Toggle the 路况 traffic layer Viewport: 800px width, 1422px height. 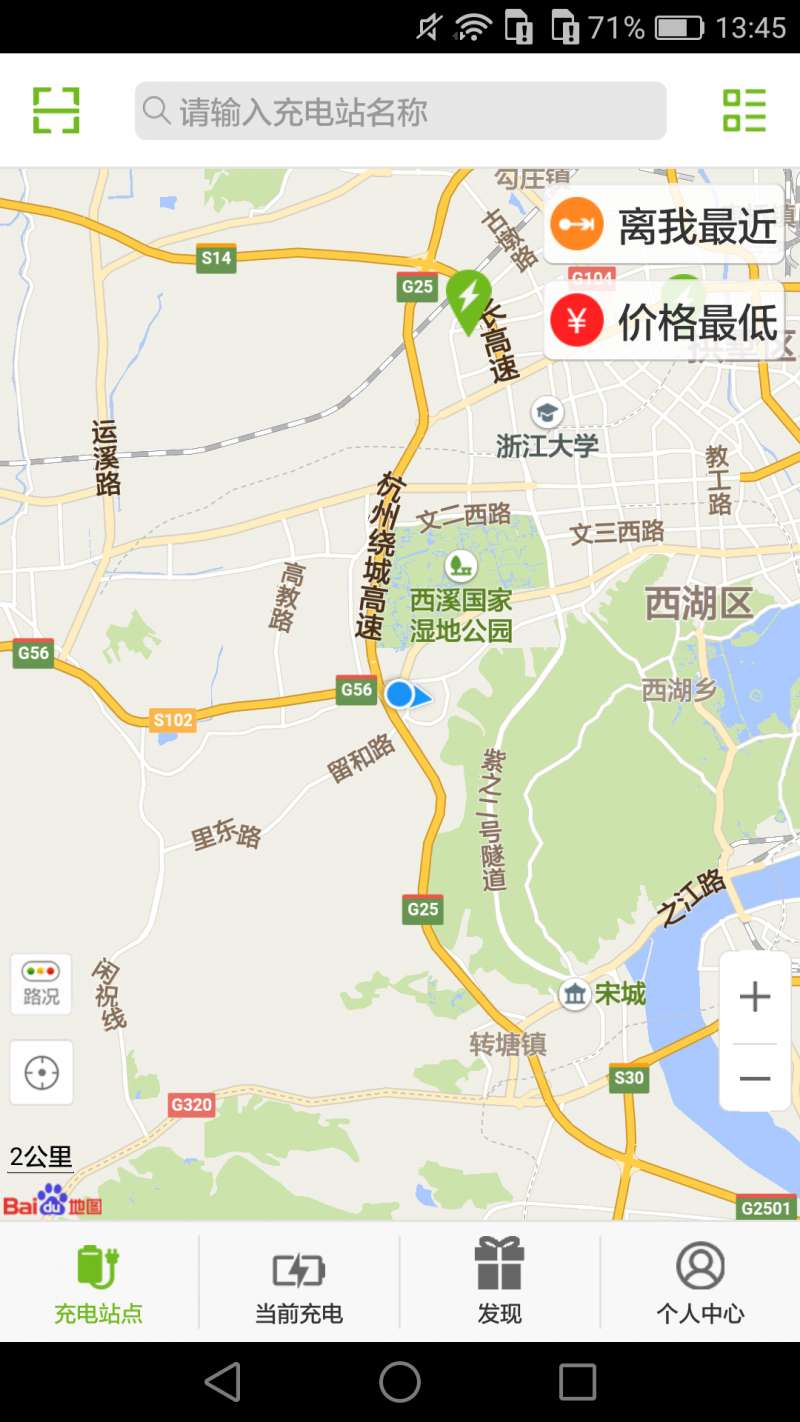[41, 984]
